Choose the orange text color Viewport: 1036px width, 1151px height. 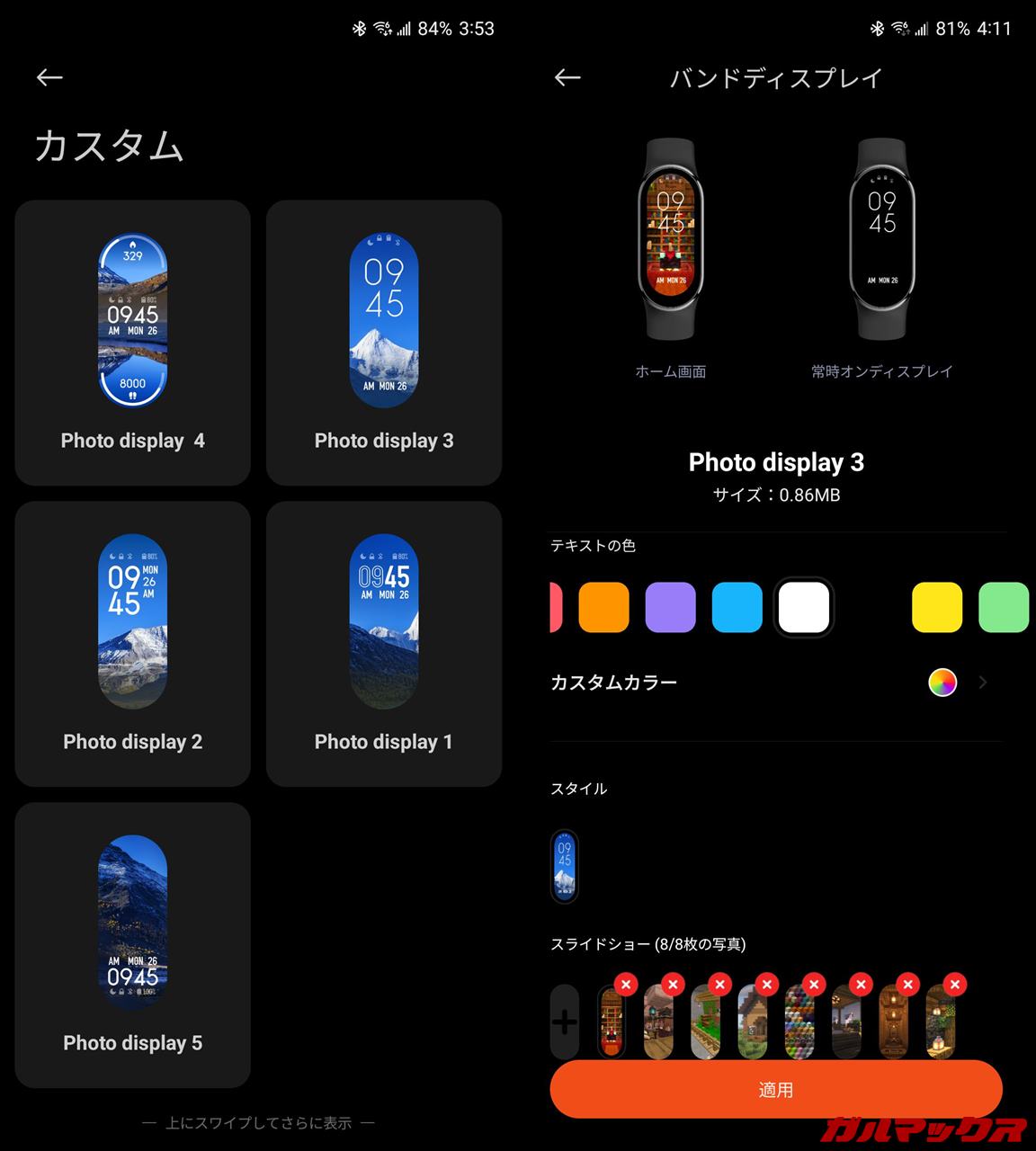pyautogui.click(x=603, y=607)
